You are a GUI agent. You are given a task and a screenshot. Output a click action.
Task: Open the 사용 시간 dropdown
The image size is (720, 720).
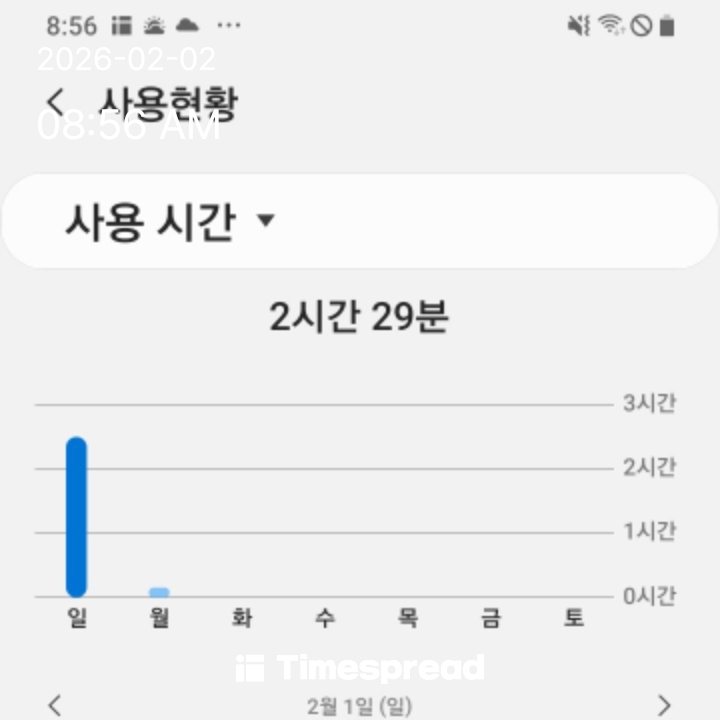[x=169, y=221]
